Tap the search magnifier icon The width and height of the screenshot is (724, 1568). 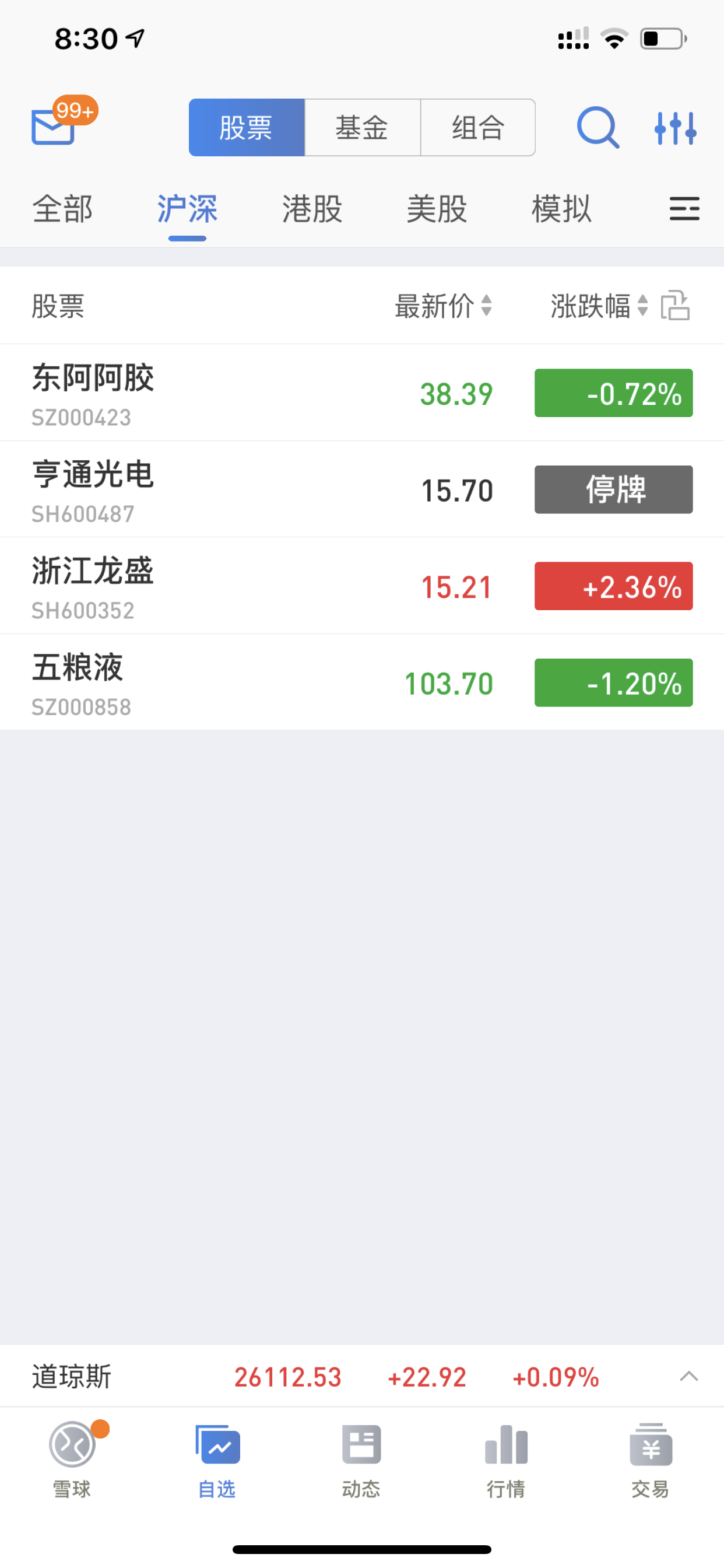(x=598, y=127)
